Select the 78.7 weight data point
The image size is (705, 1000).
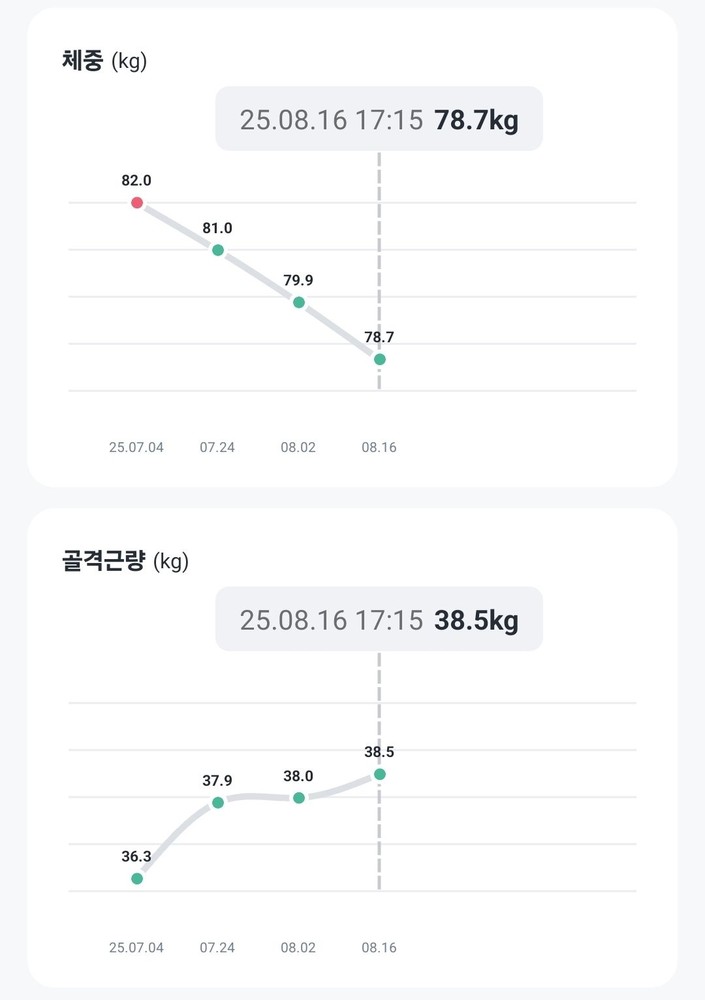379,359
